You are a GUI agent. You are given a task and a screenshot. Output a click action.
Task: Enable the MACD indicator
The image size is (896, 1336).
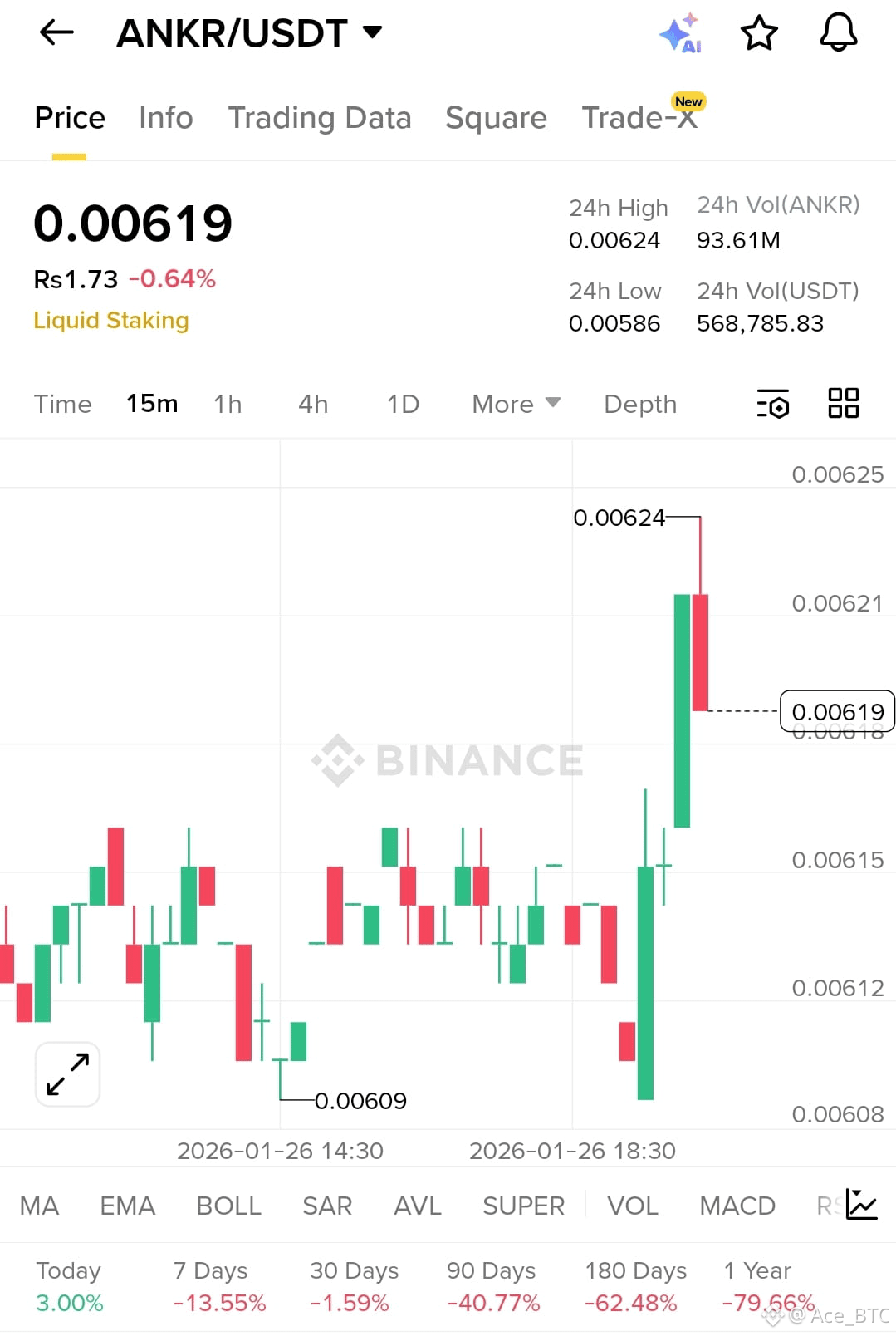coord(736,1205)
